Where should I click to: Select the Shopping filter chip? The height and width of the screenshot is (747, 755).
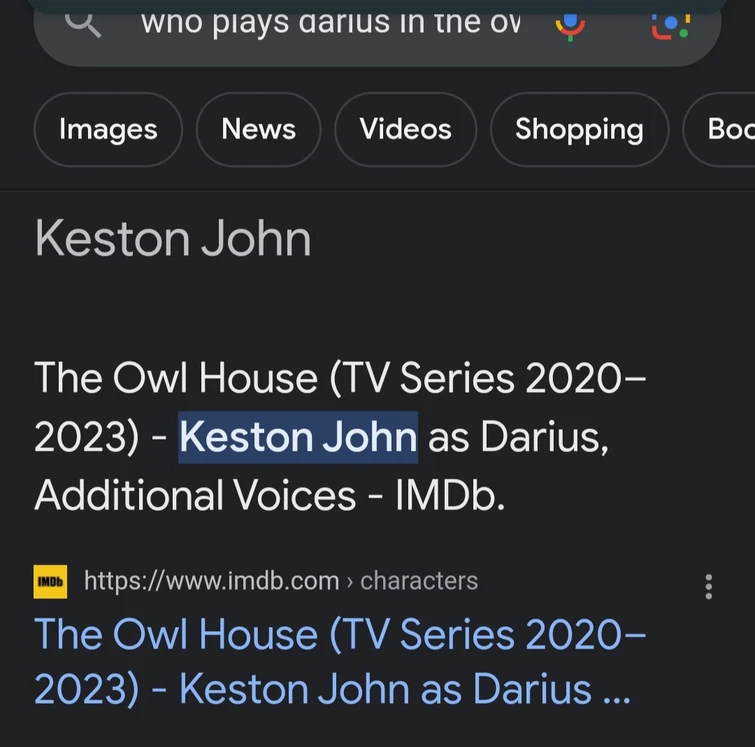[x=579, y=129]
